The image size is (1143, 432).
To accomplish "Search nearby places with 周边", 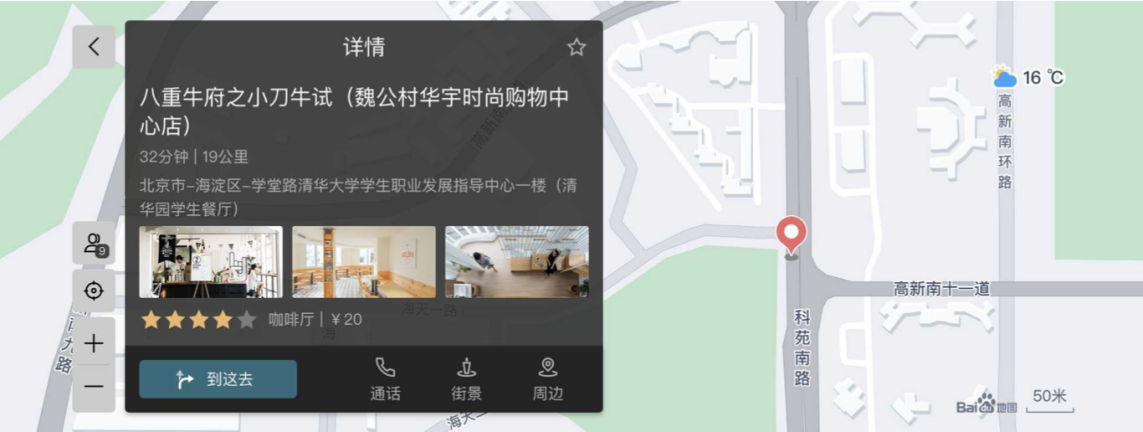I will pos(547,379).
